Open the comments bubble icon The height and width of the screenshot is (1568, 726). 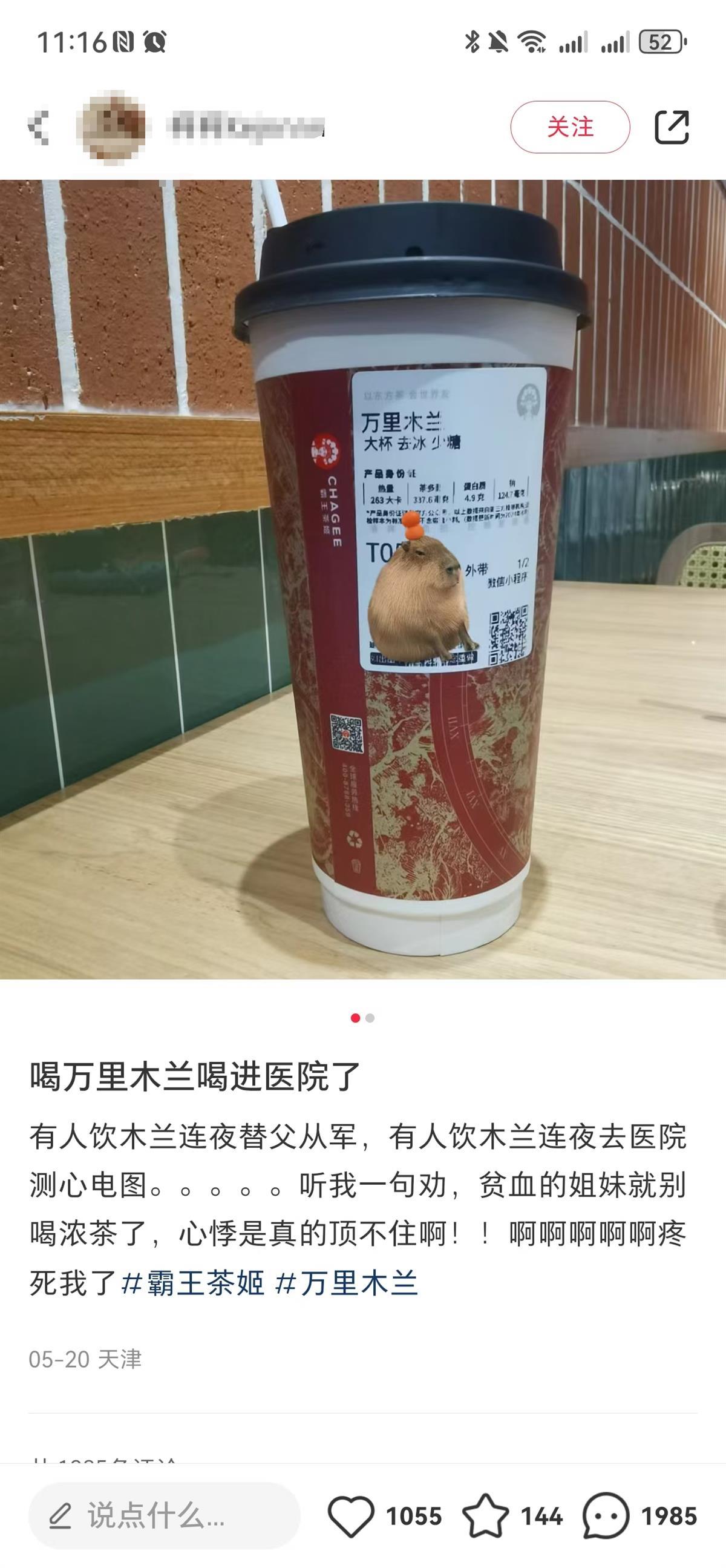pos(606,1516)
